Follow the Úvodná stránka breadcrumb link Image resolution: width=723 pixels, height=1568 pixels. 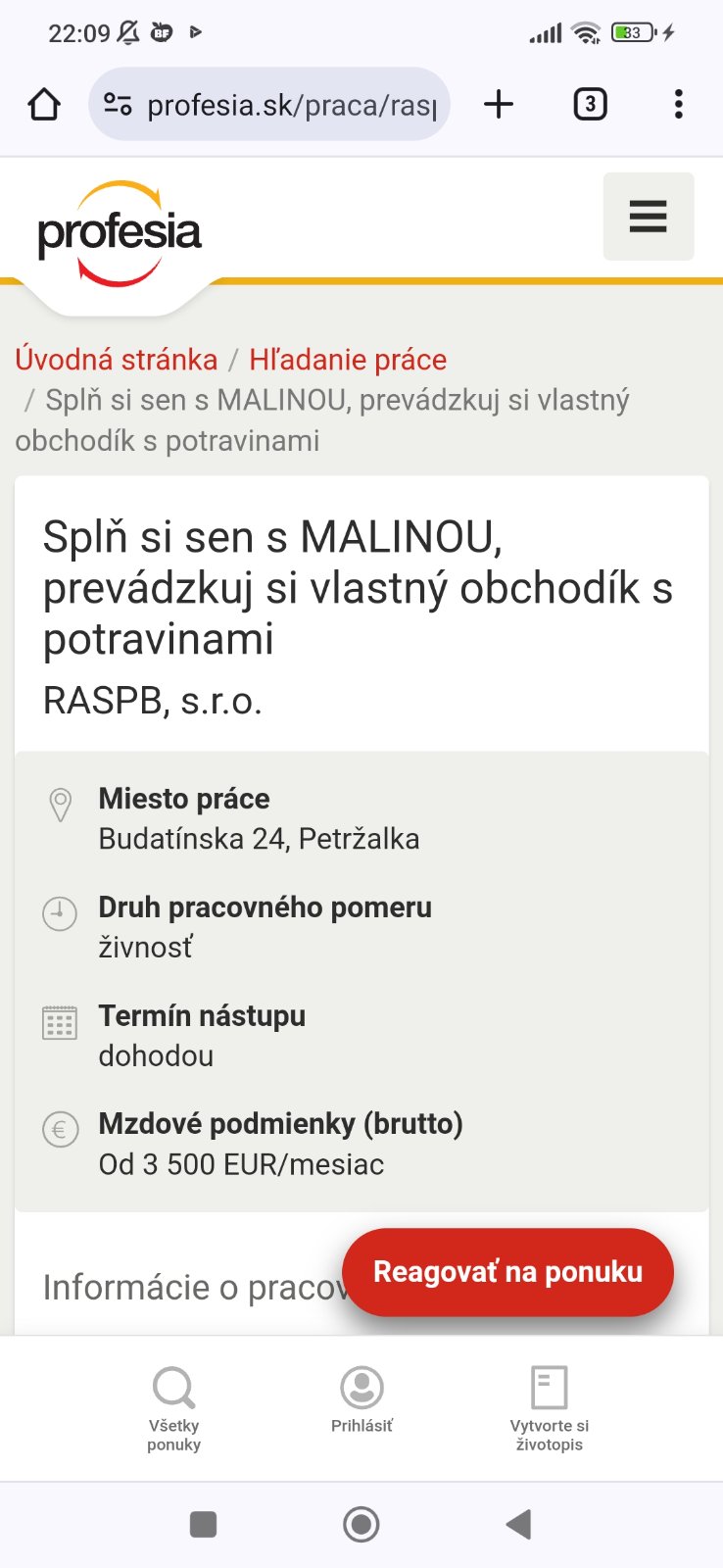[117, 360]
